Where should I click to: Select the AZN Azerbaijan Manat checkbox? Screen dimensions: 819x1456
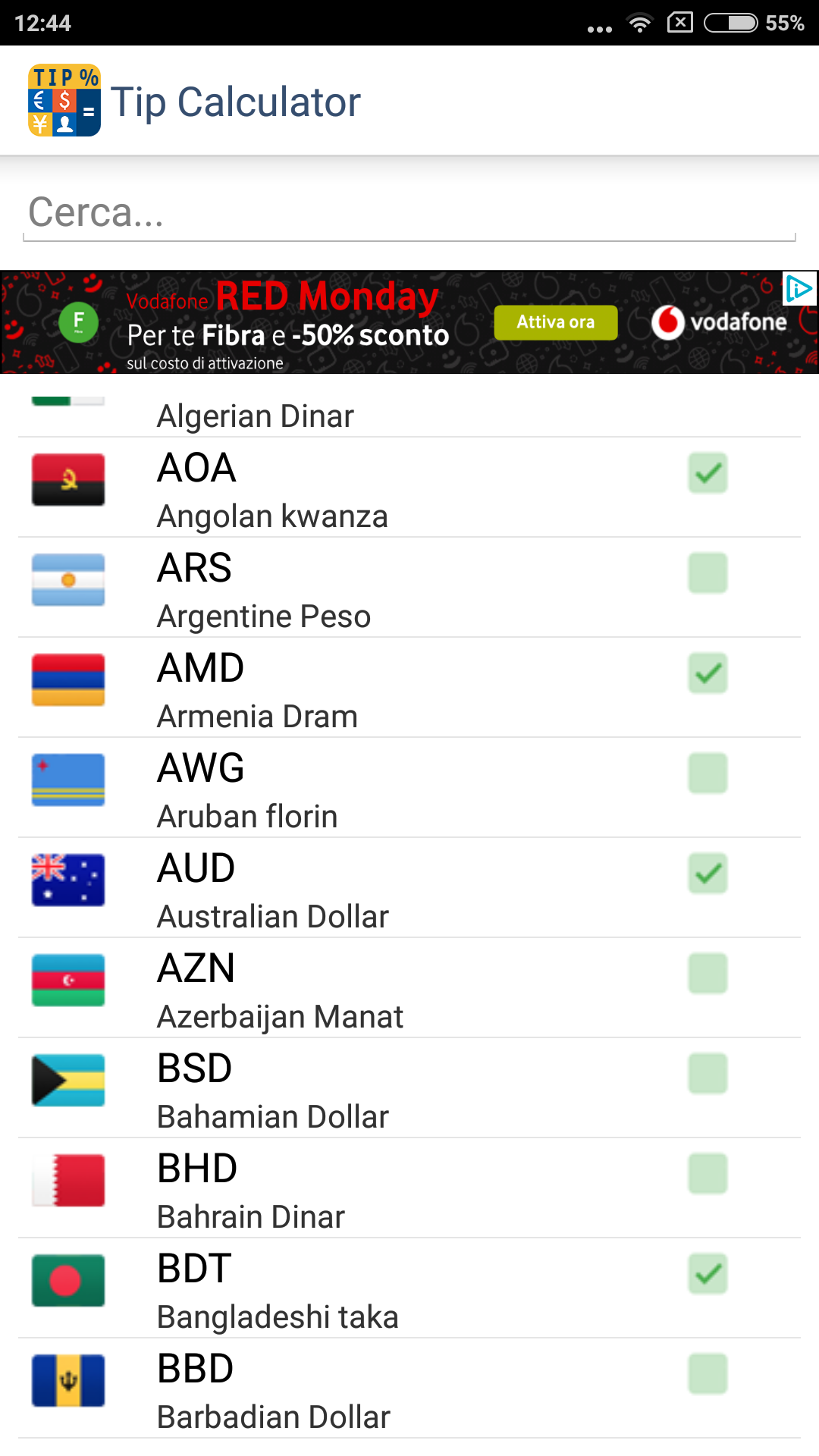(x=708, y=974)
